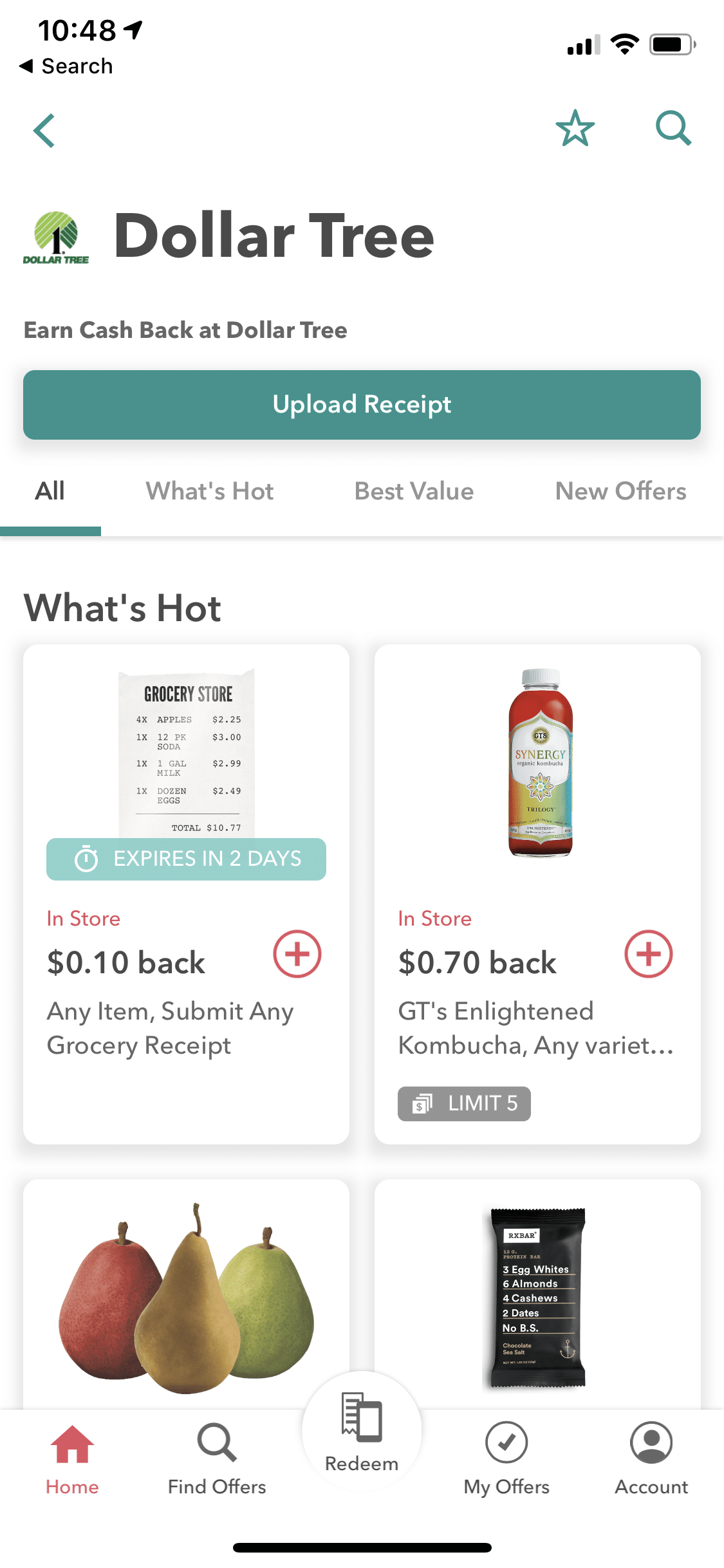Switch to the Best Value tab
The image size is (724, 1568).
[x=414, y=491]
